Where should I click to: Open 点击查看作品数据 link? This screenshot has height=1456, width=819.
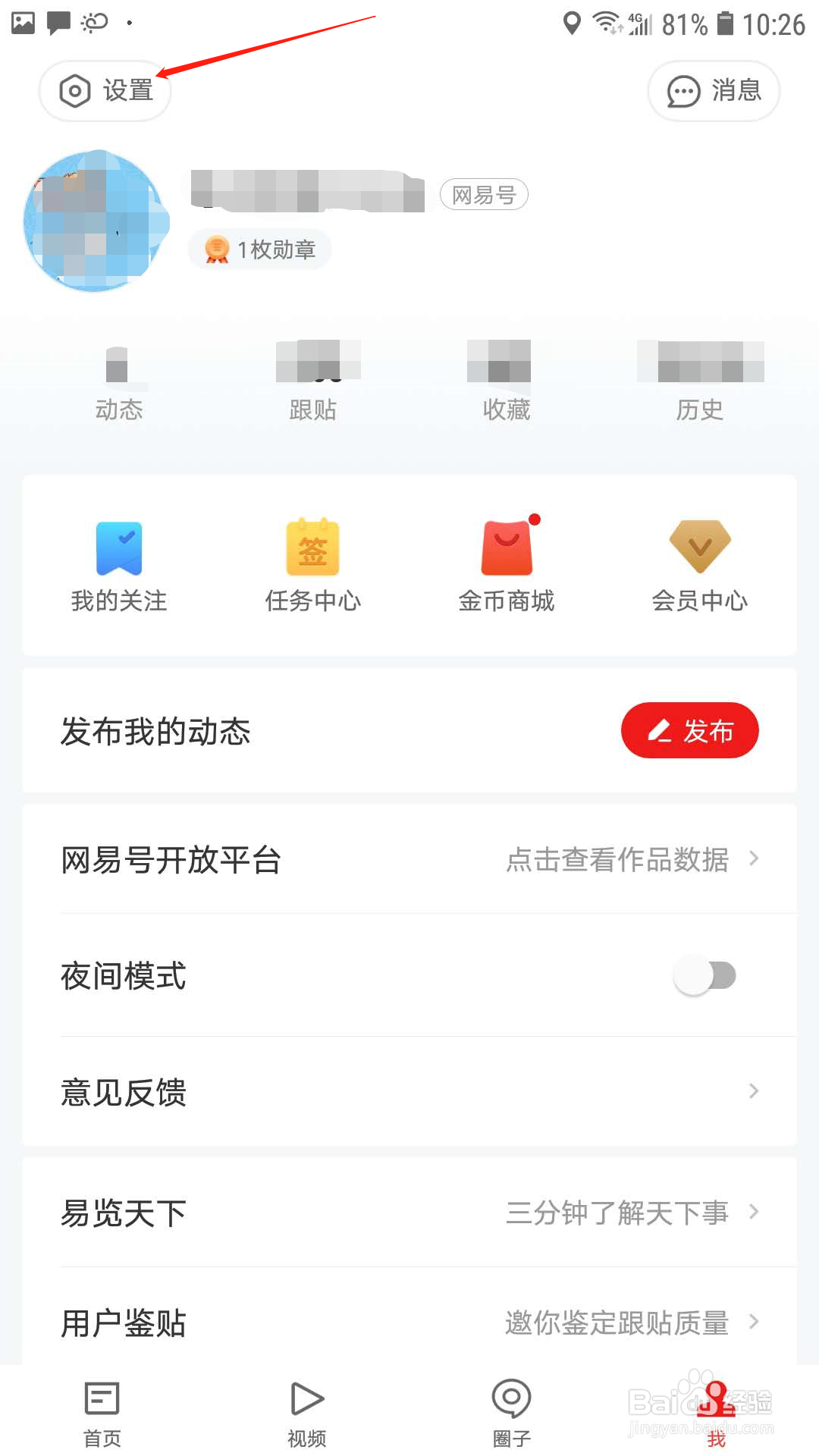pos(618,859)
